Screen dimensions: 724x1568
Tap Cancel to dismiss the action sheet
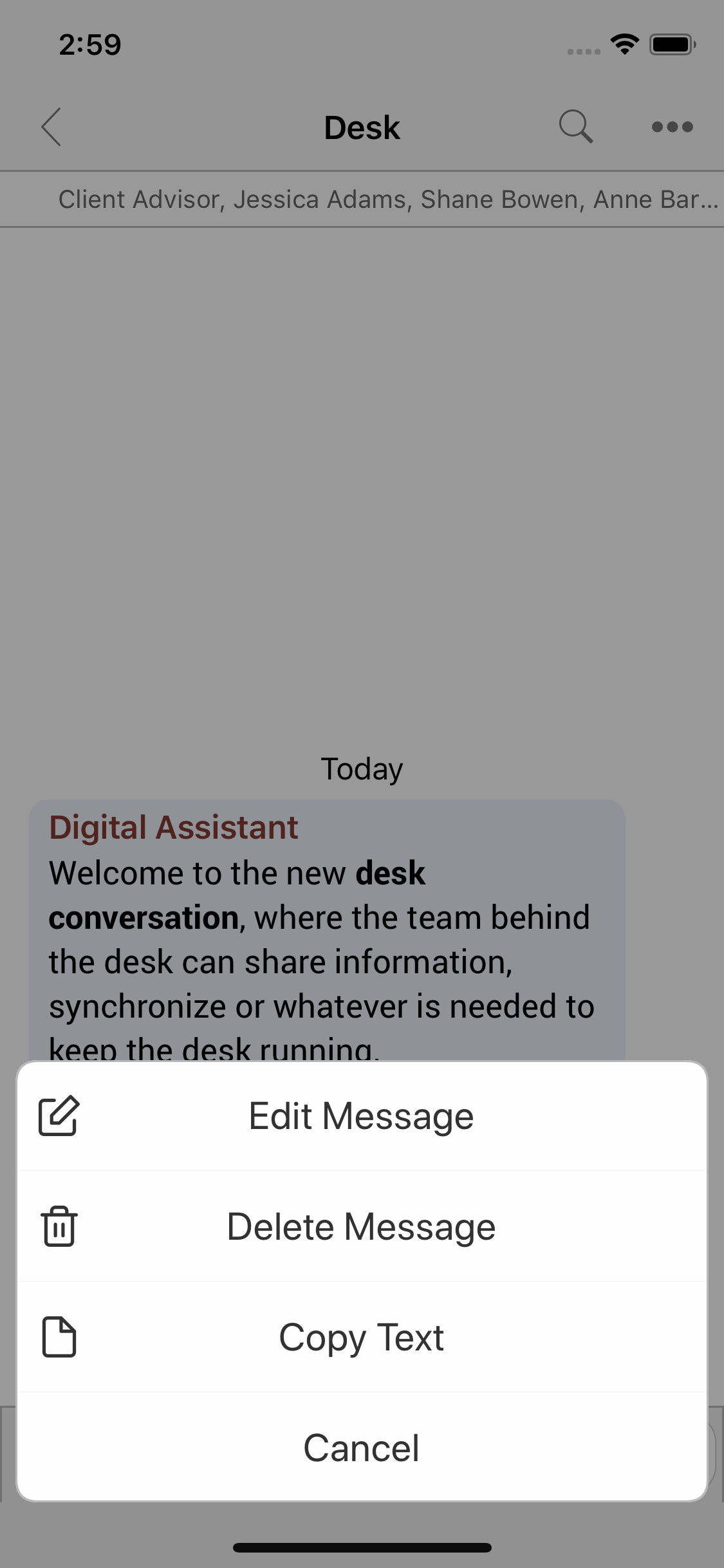361,1448
